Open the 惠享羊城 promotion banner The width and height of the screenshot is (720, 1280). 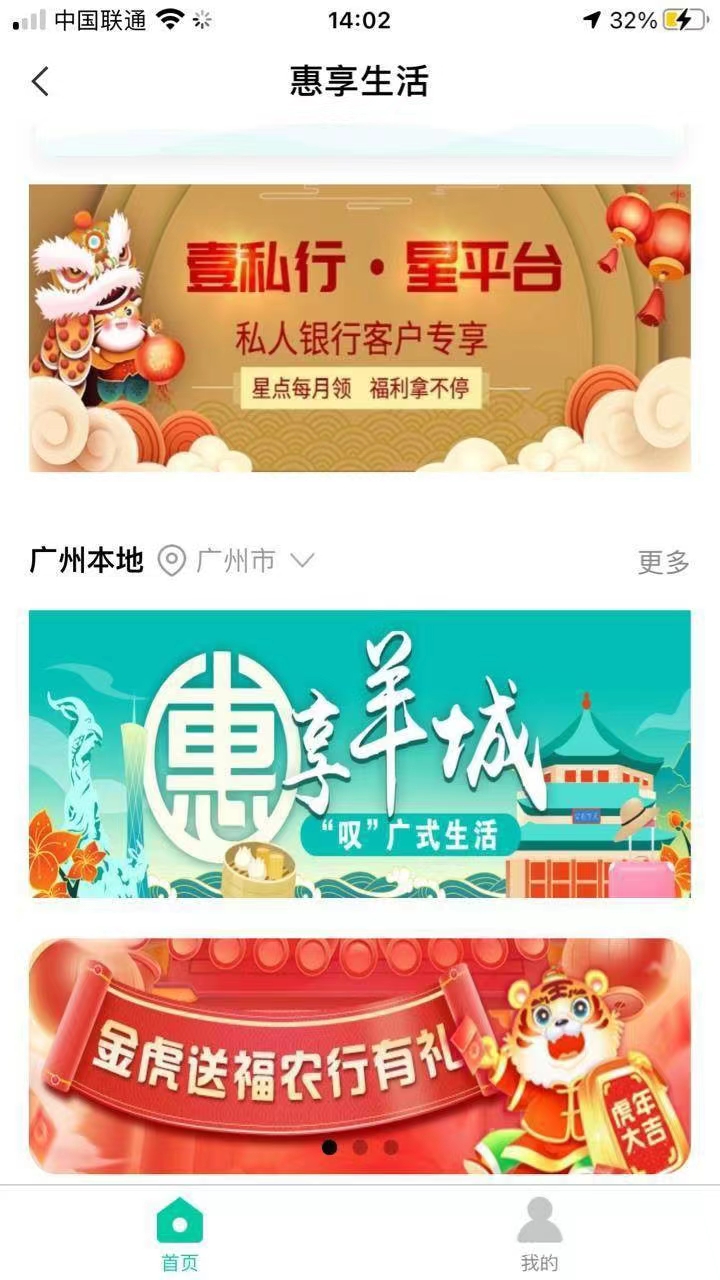(x=359, y=754)
